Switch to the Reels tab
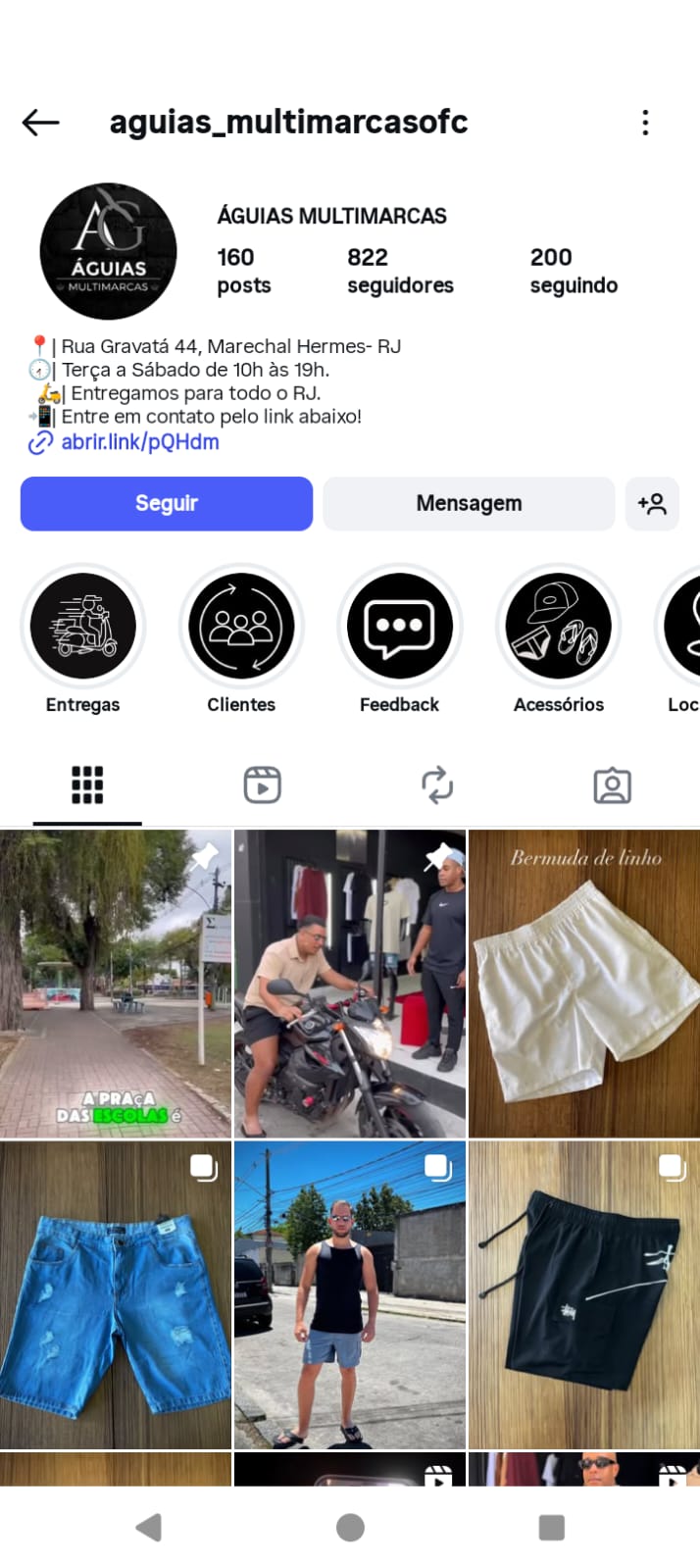 pos(262,785)
